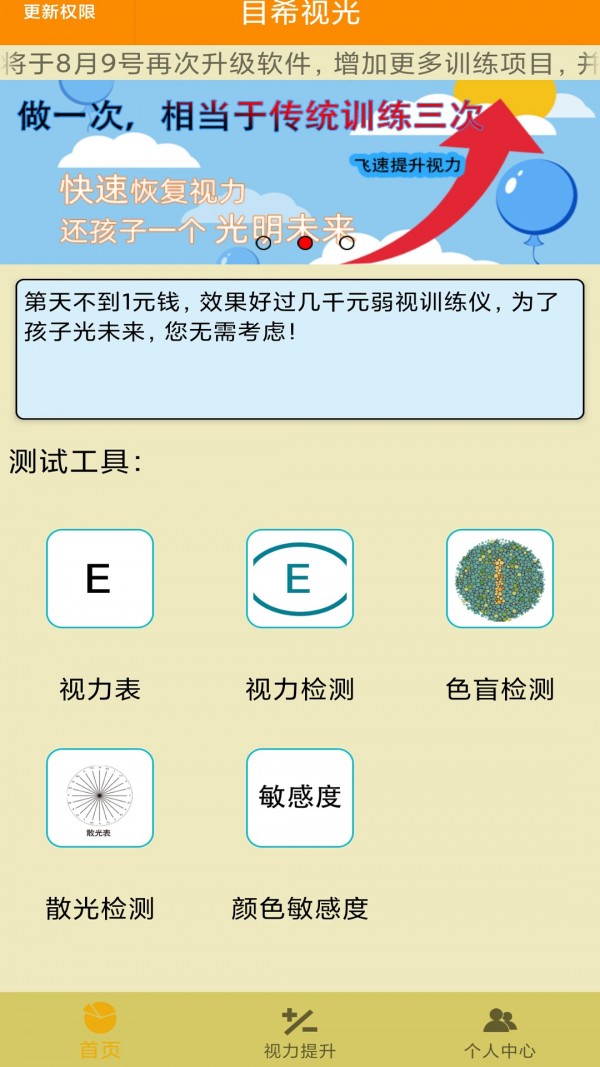The height and width of the screenshot is (1067, 600).
Task: Switch to the 视力提升 tab
Action: 300,1032
